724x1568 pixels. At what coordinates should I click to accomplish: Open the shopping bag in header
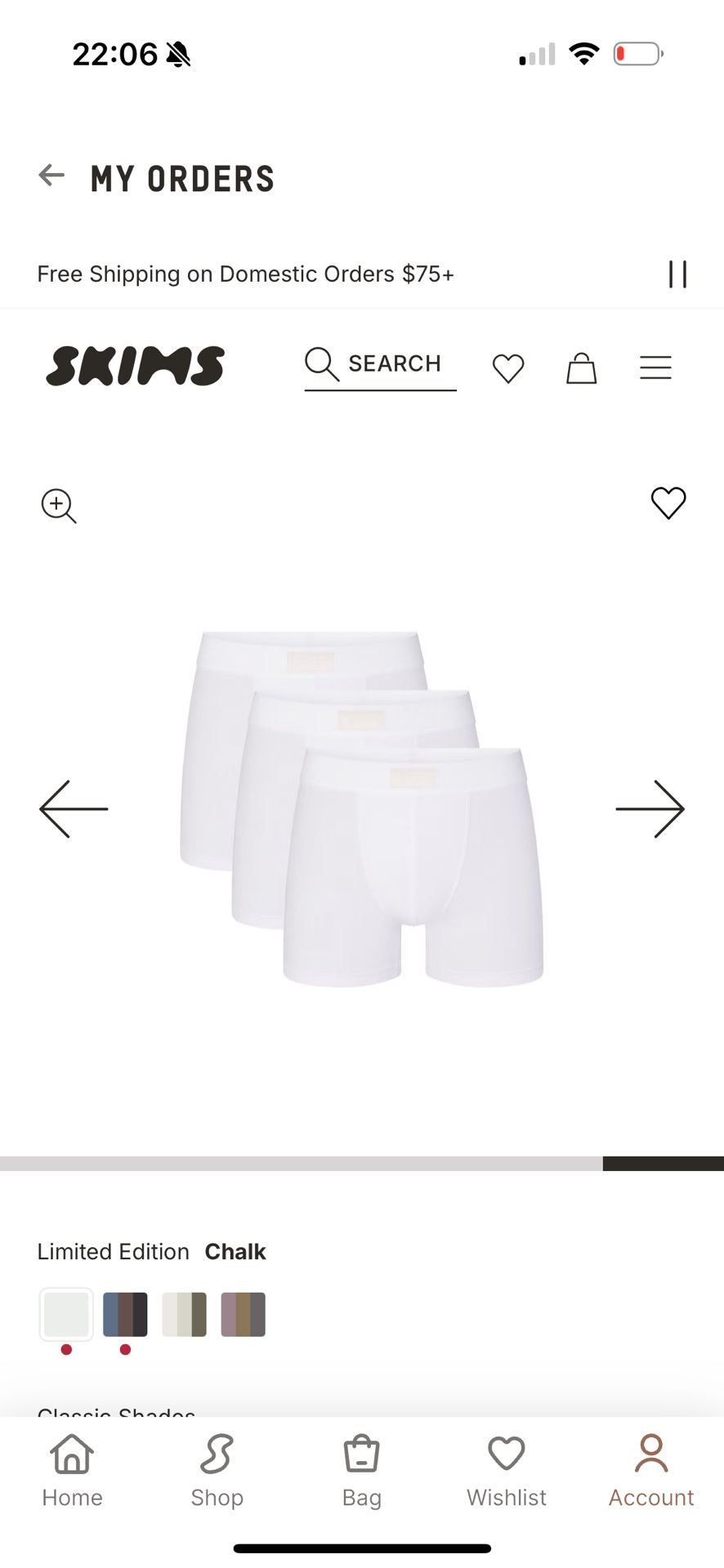(x=582, y=368)
